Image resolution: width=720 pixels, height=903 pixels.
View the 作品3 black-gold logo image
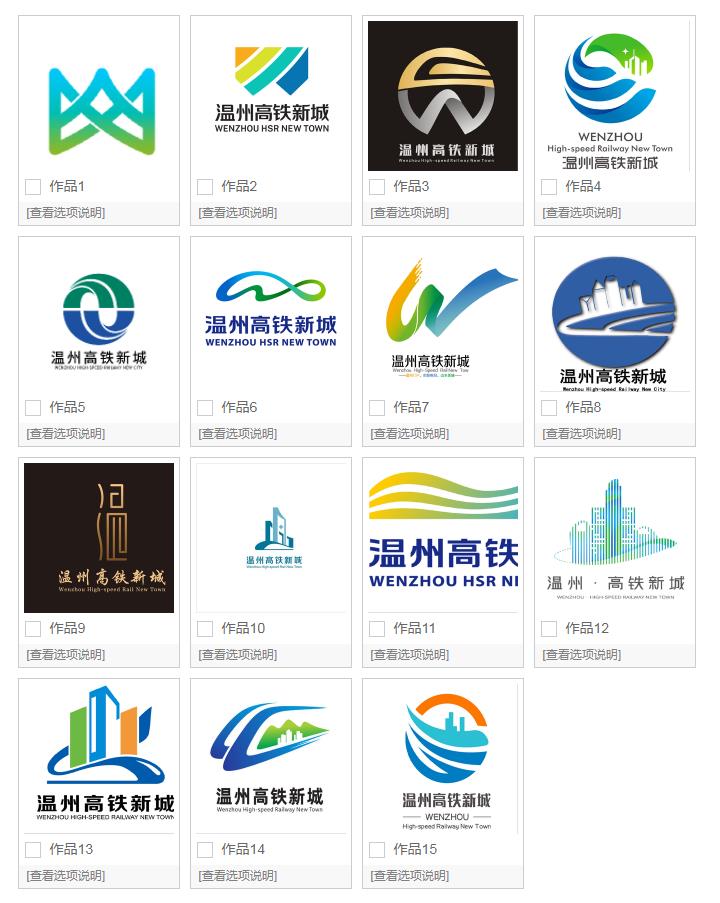tap(443, 95)
